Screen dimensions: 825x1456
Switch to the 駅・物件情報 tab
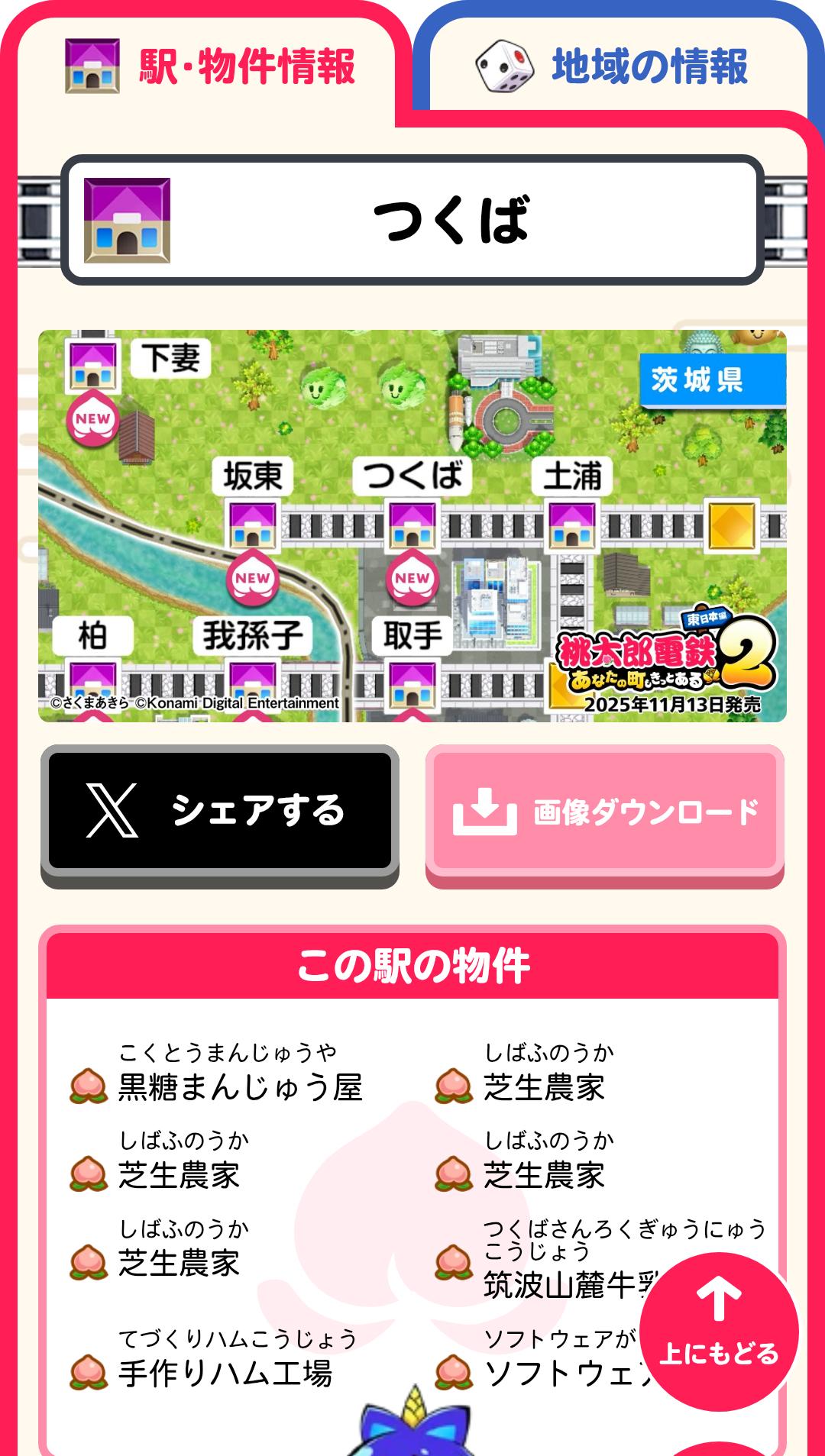click(x=210, y=67)
